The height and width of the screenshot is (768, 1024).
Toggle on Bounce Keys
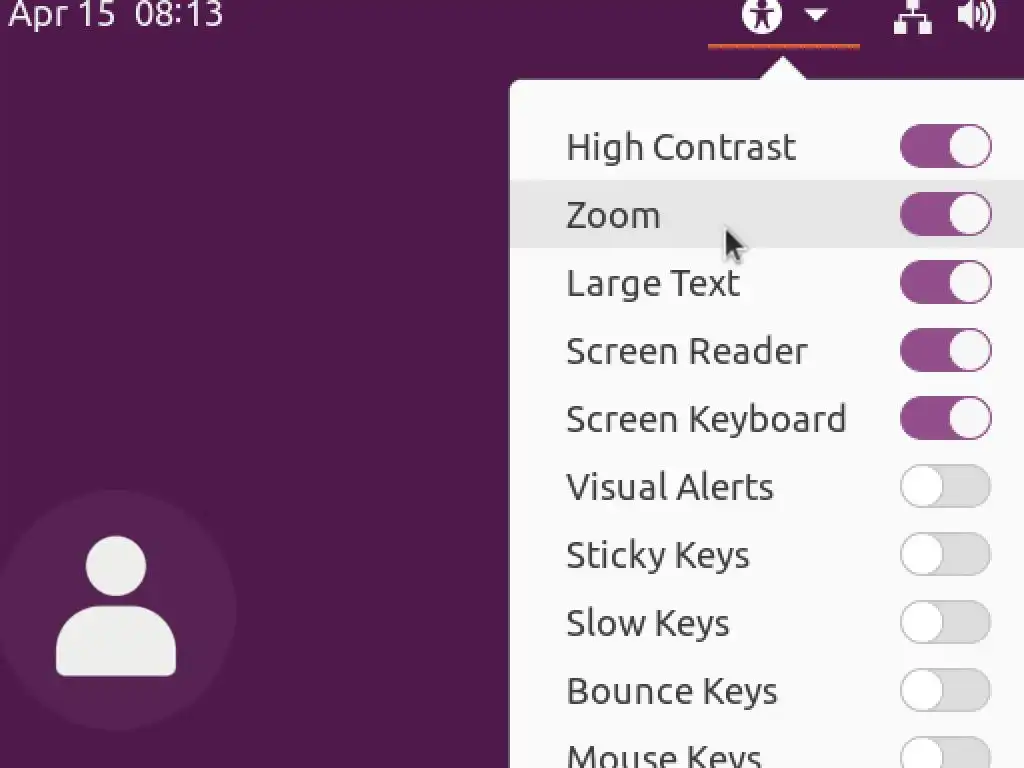coord(945,690)
